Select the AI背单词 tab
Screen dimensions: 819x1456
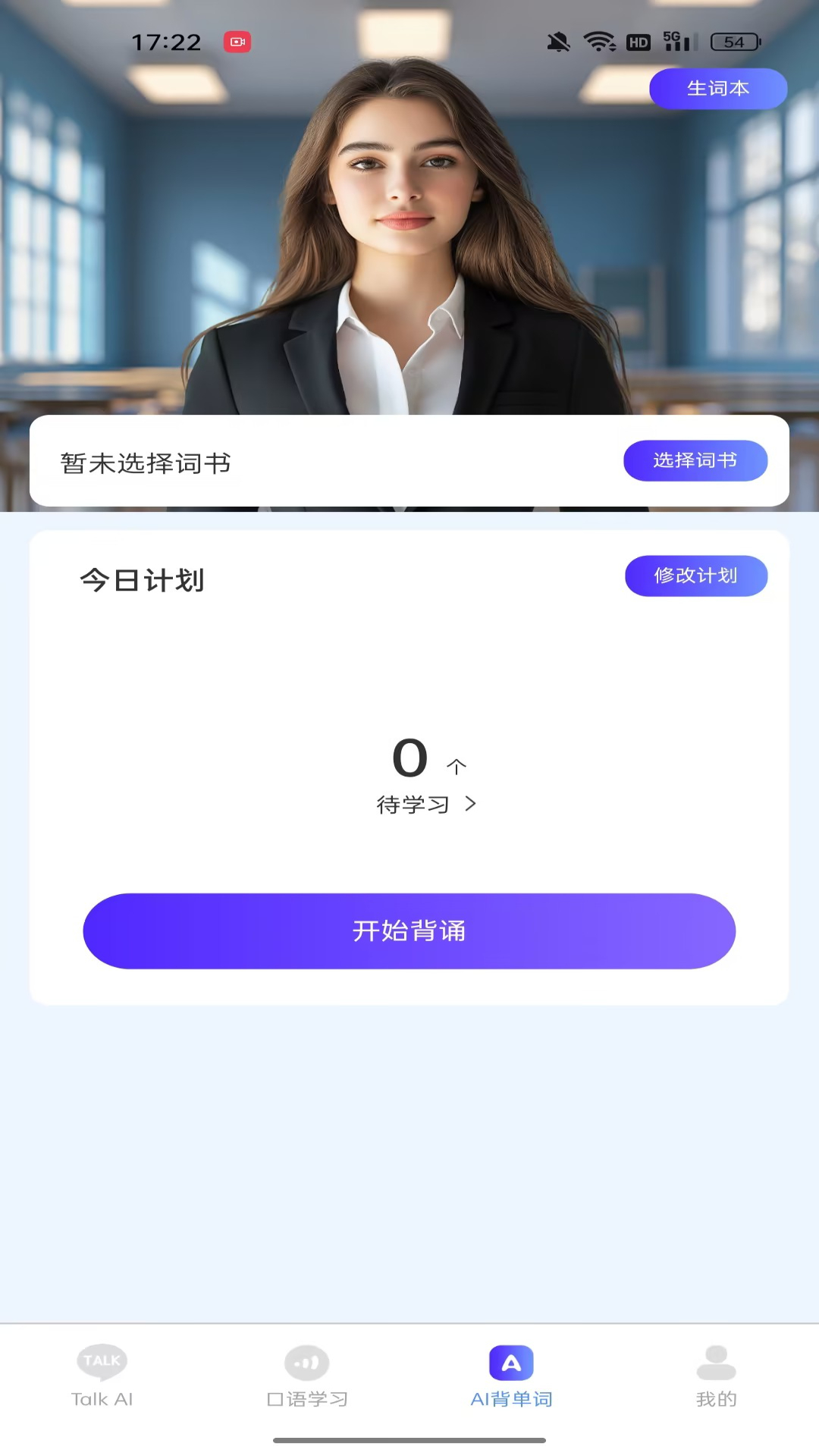(511, 1376)
